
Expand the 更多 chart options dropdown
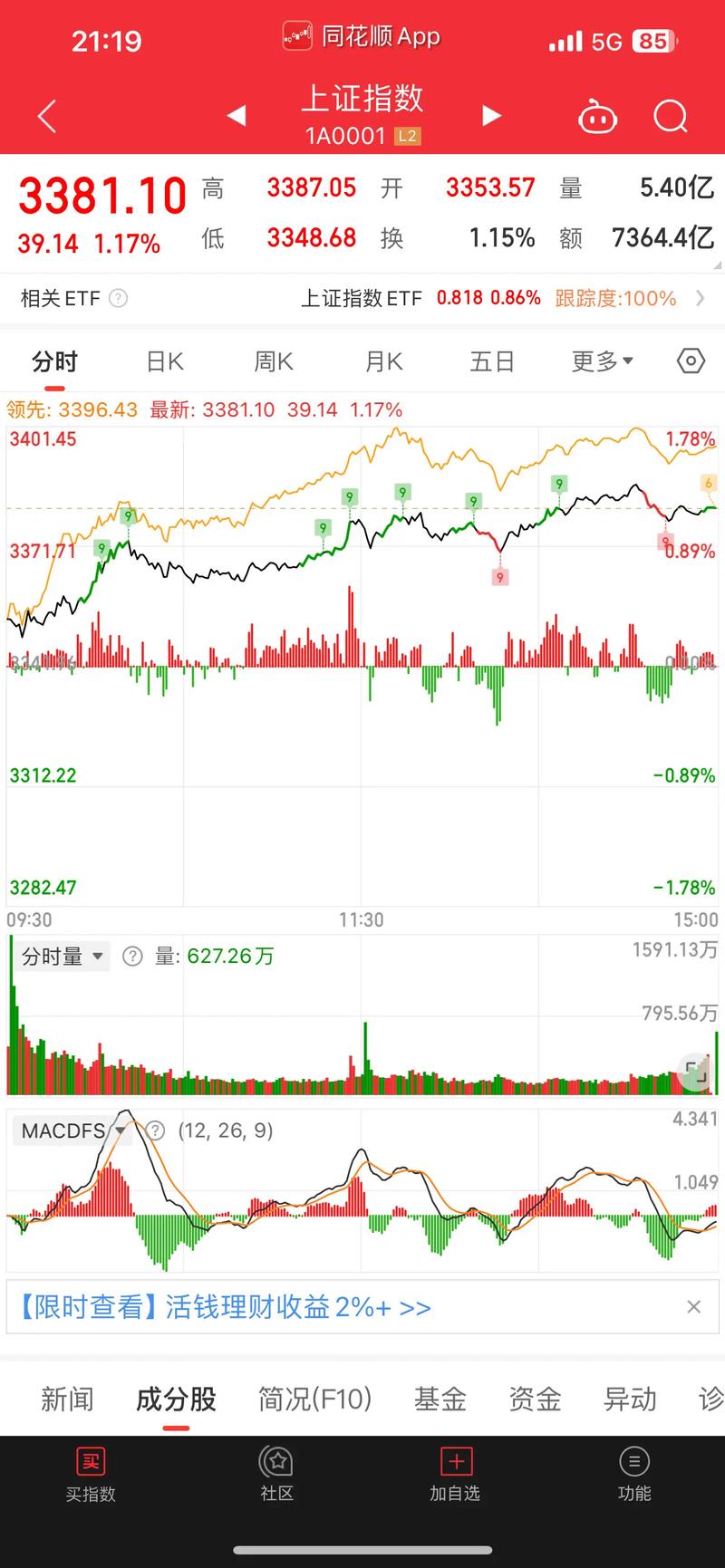coord(602,362)
